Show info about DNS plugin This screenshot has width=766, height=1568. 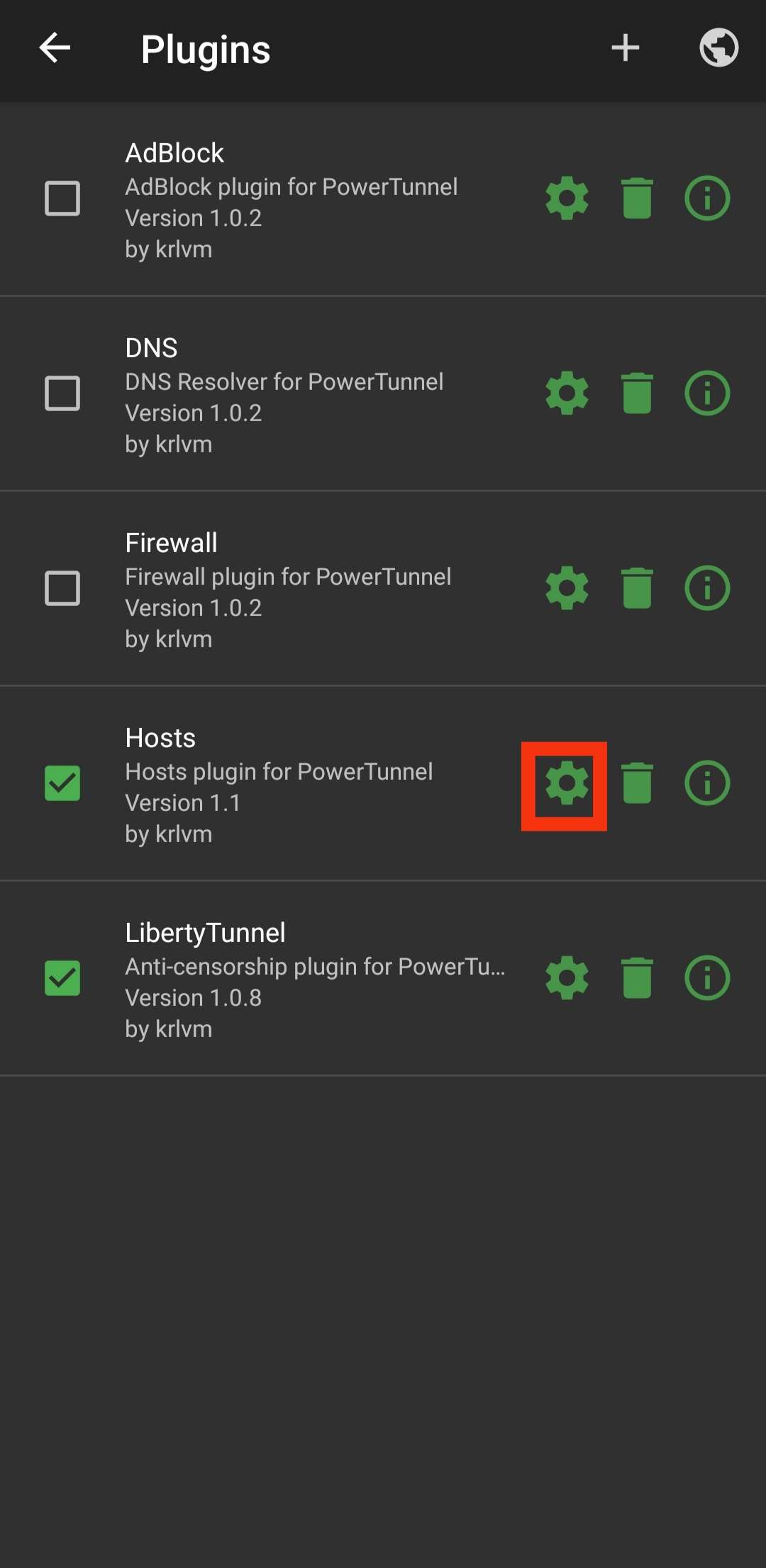[707, 393]
